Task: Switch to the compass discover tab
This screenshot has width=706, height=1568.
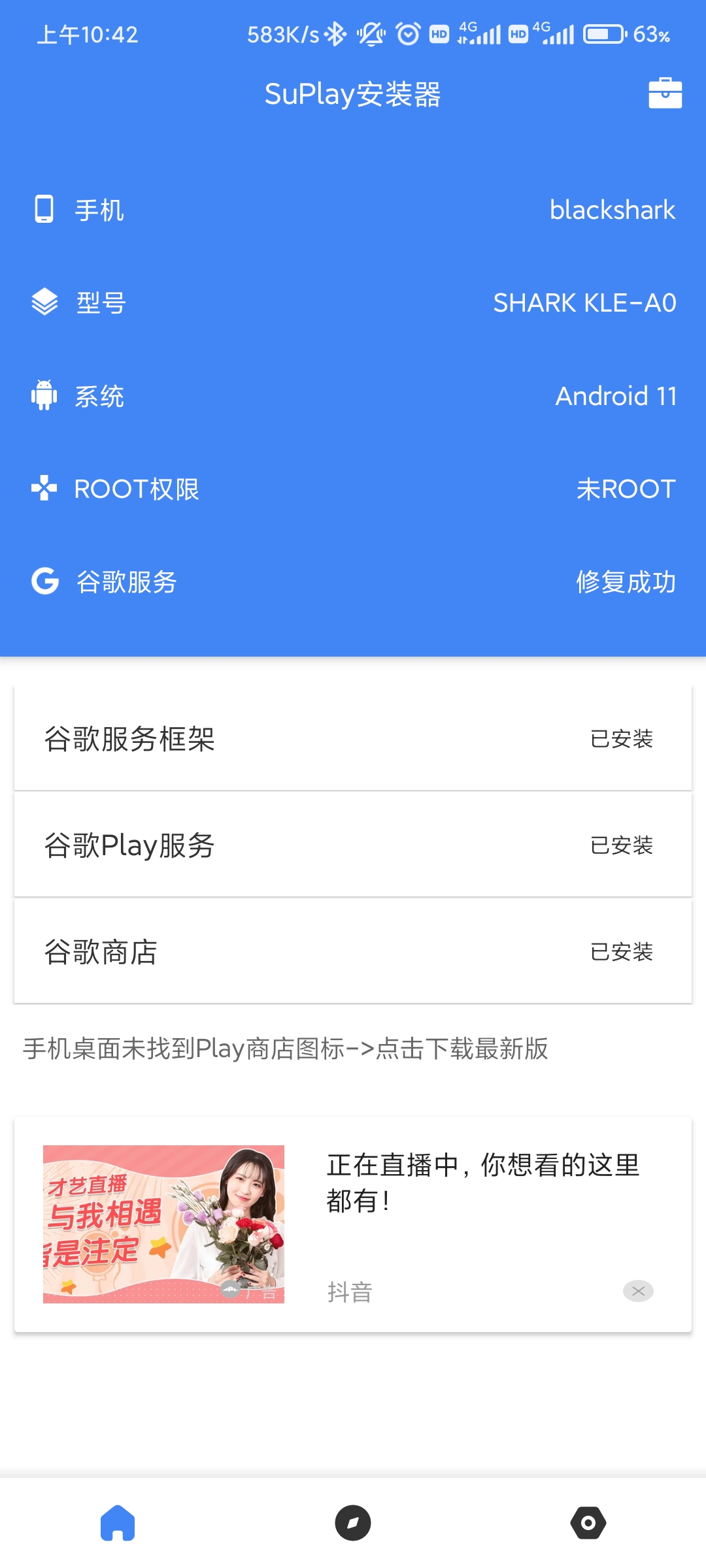Action: coord(353,1523)
